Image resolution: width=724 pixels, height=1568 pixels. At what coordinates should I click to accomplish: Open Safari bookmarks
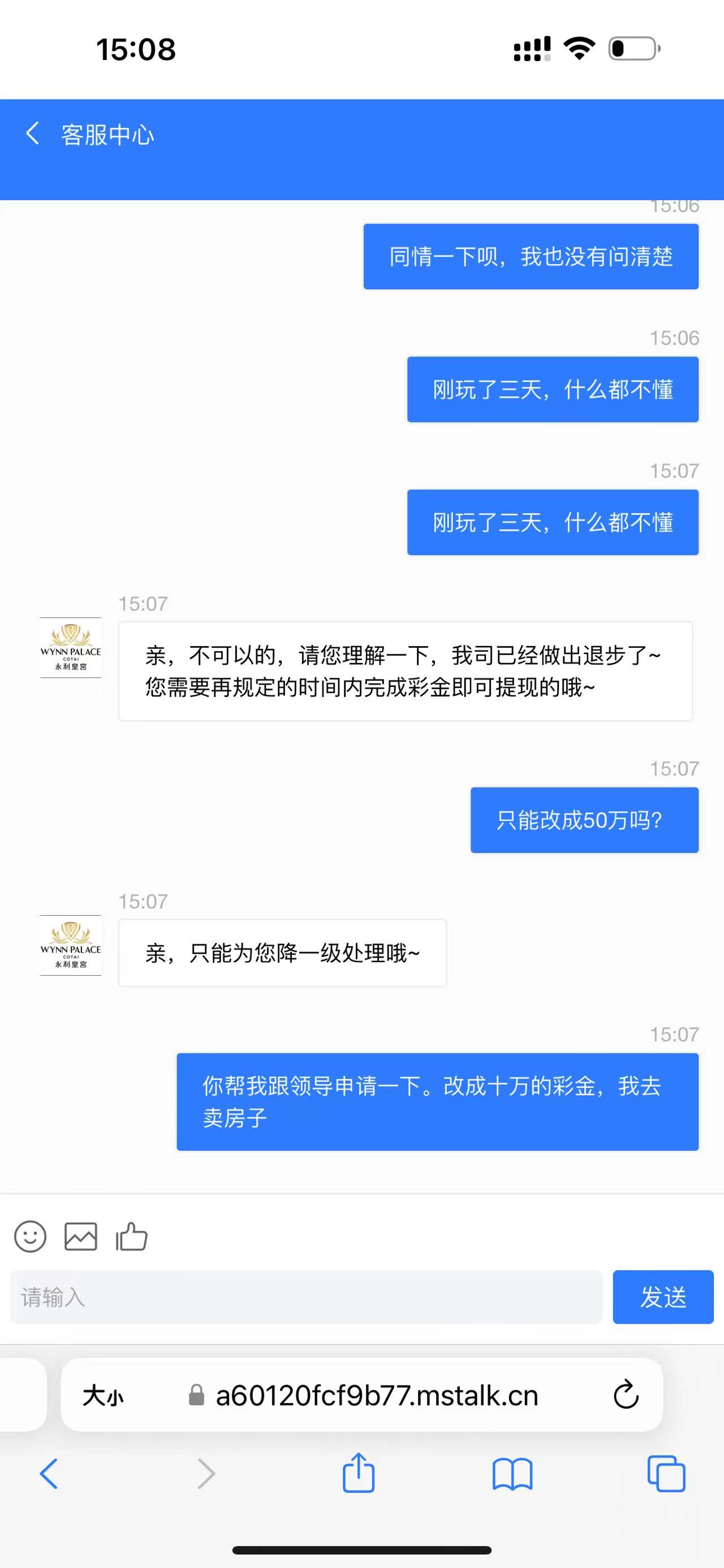pos(512,1474)
